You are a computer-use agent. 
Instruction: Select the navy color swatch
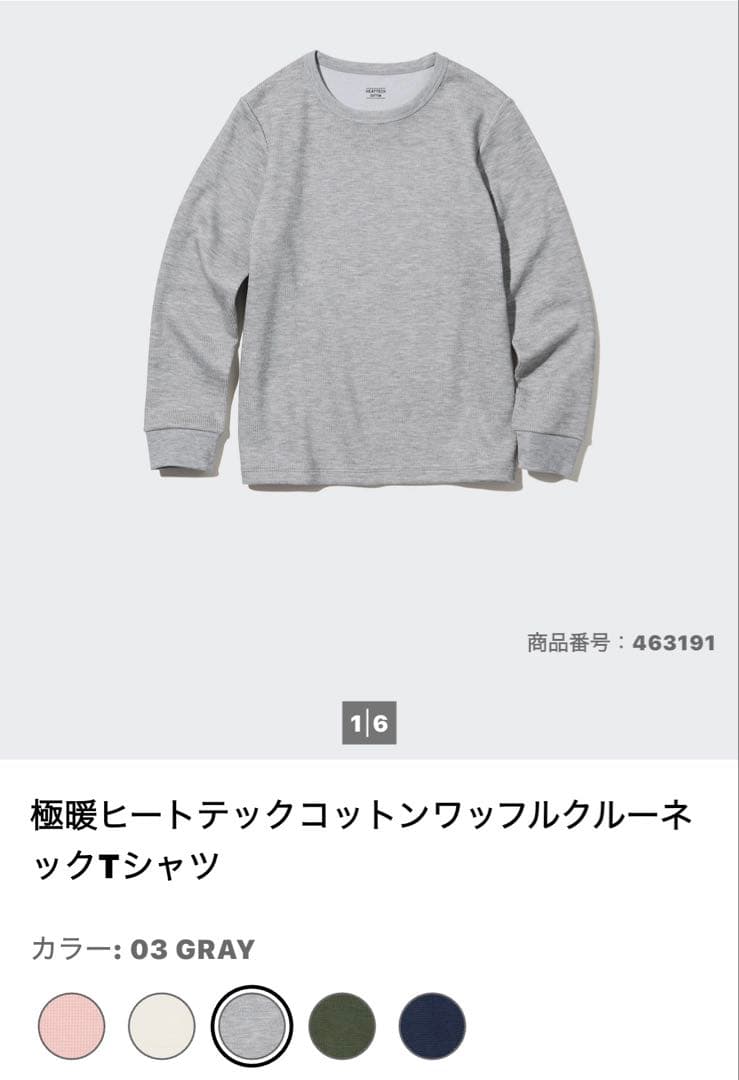433,1026
